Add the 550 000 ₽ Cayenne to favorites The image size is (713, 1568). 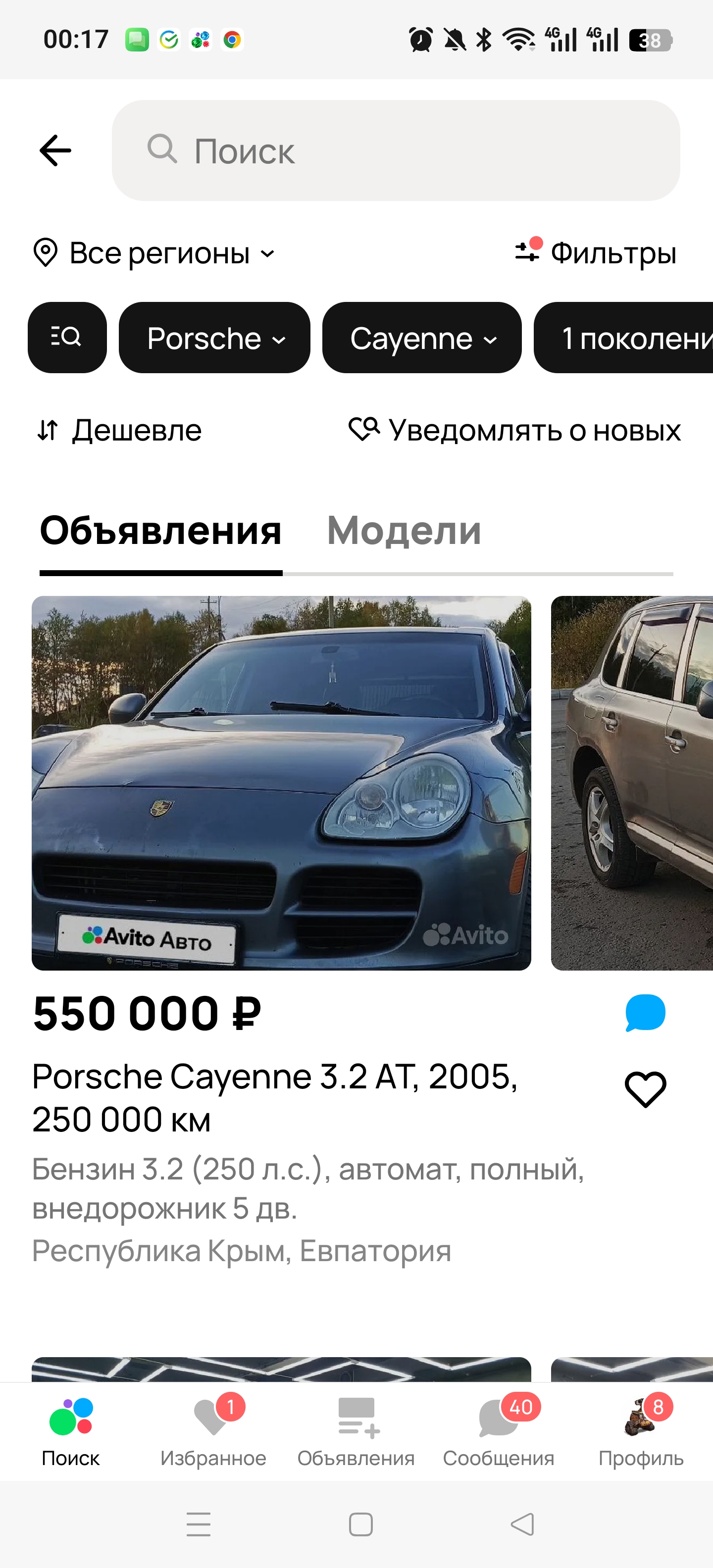pyautogui.click(x=645, y=1089)
